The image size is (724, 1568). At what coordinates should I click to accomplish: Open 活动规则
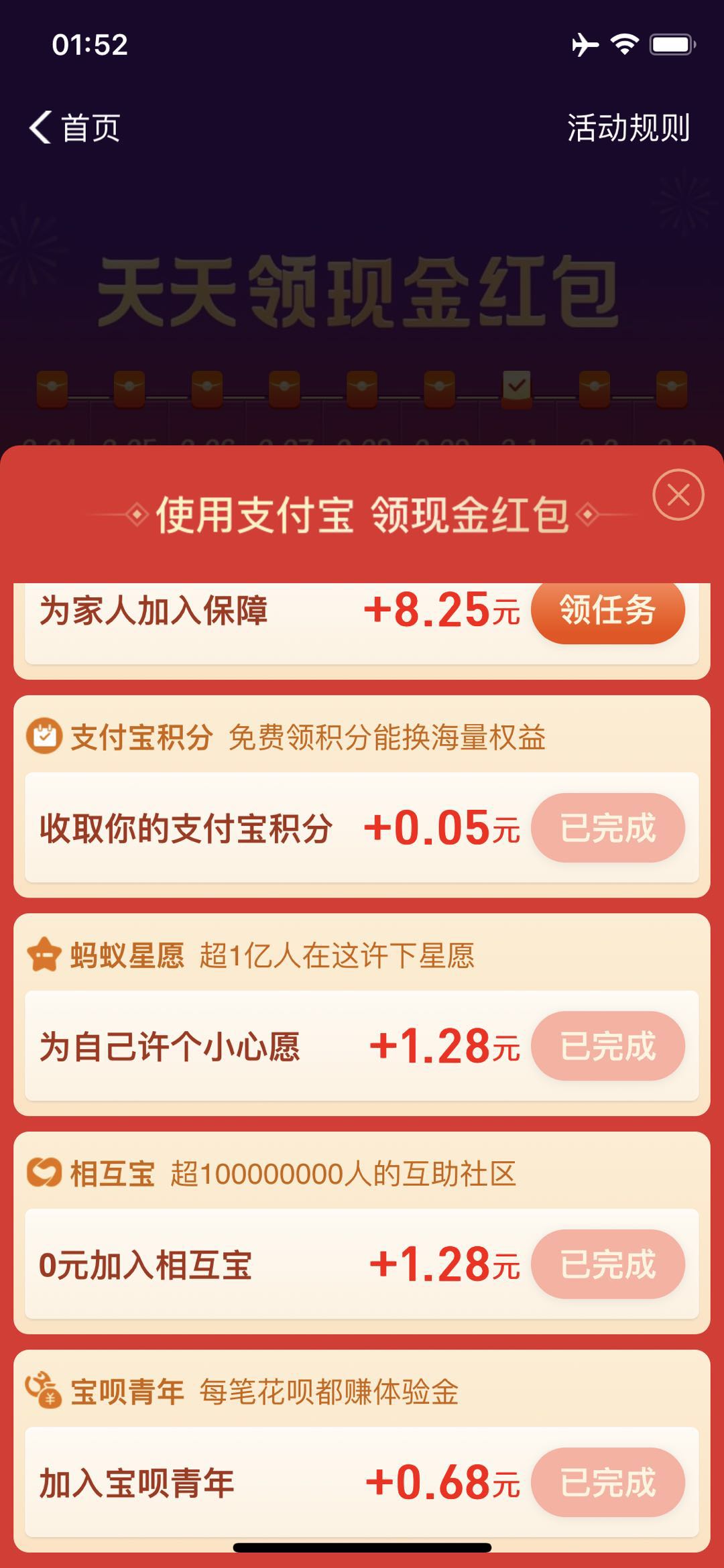pyautogui.click(x=628, y=127)
